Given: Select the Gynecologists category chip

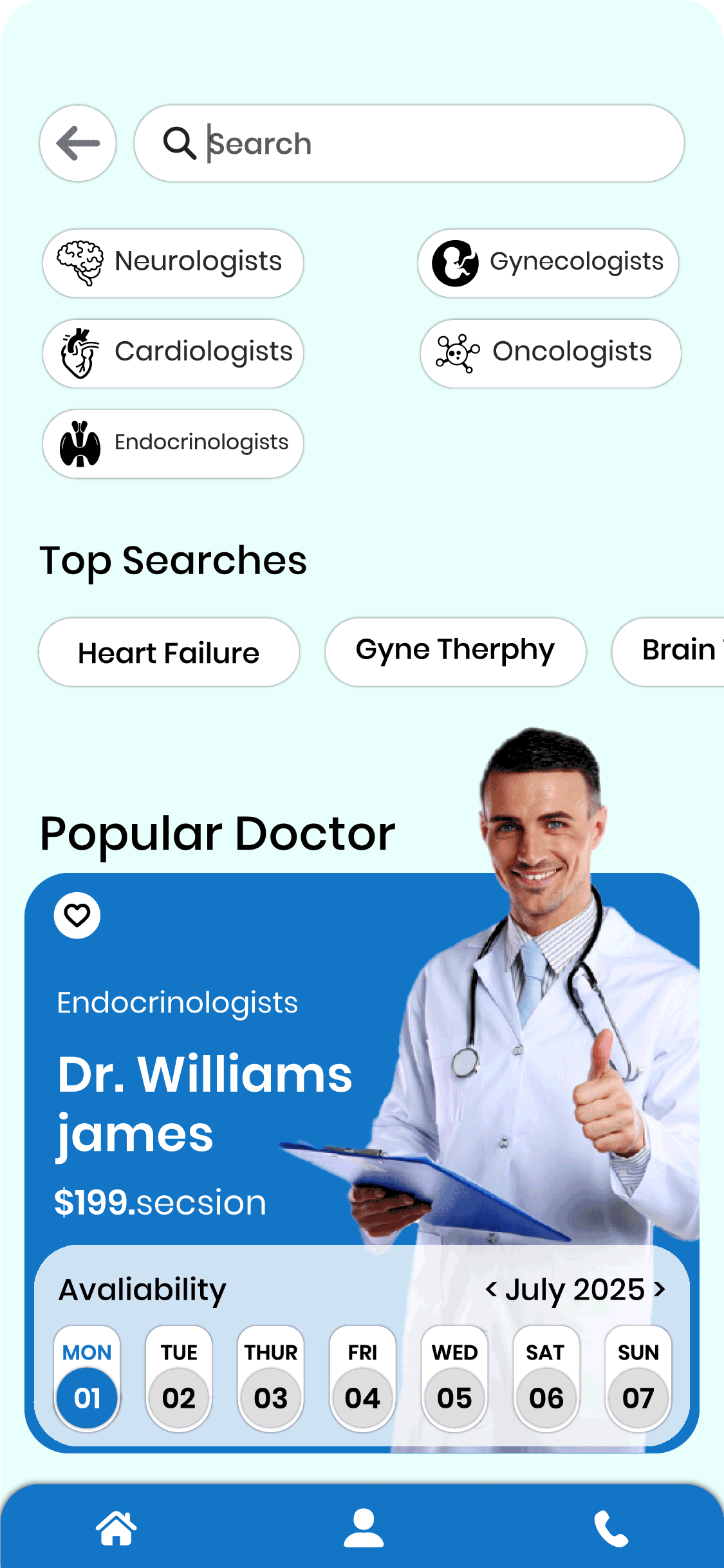Looking at the screenshot, I should pyautogui.click(x=548, y=263).
